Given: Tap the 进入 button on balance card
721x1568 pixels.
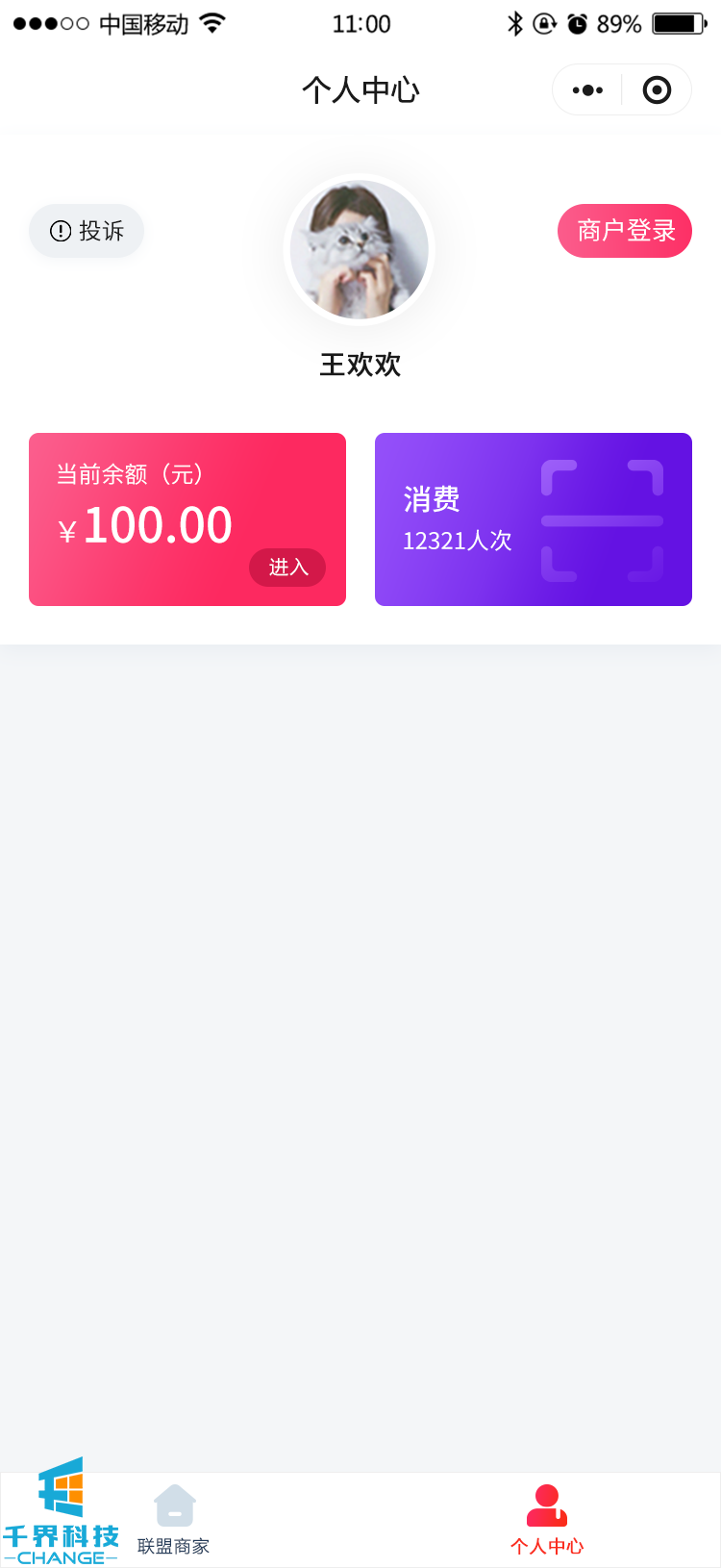Looking at the screenshot, I should 287,568.
